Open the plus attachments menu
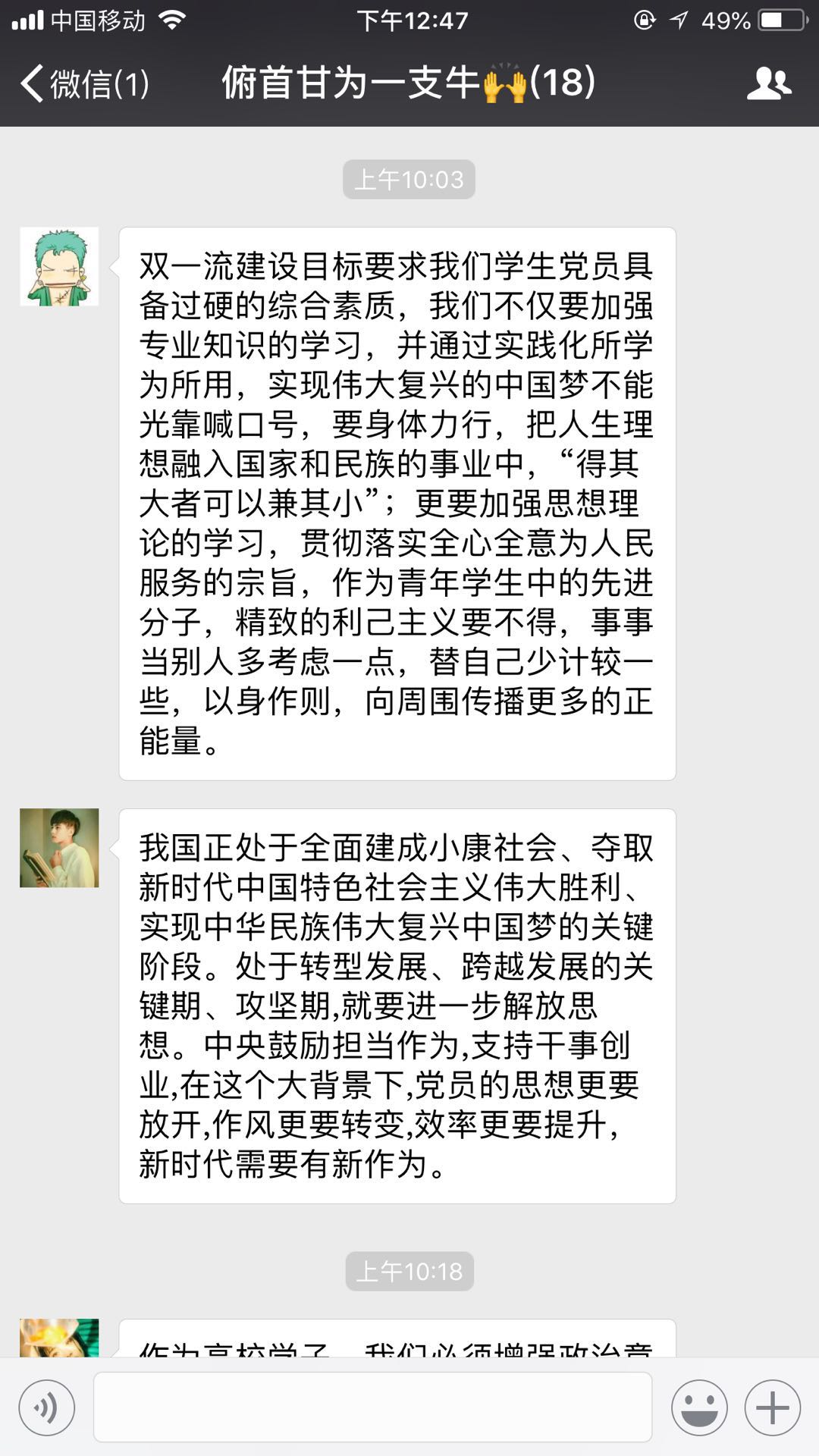Image resolution: width=819 pixels, height=1456 pixels. 772,1408
